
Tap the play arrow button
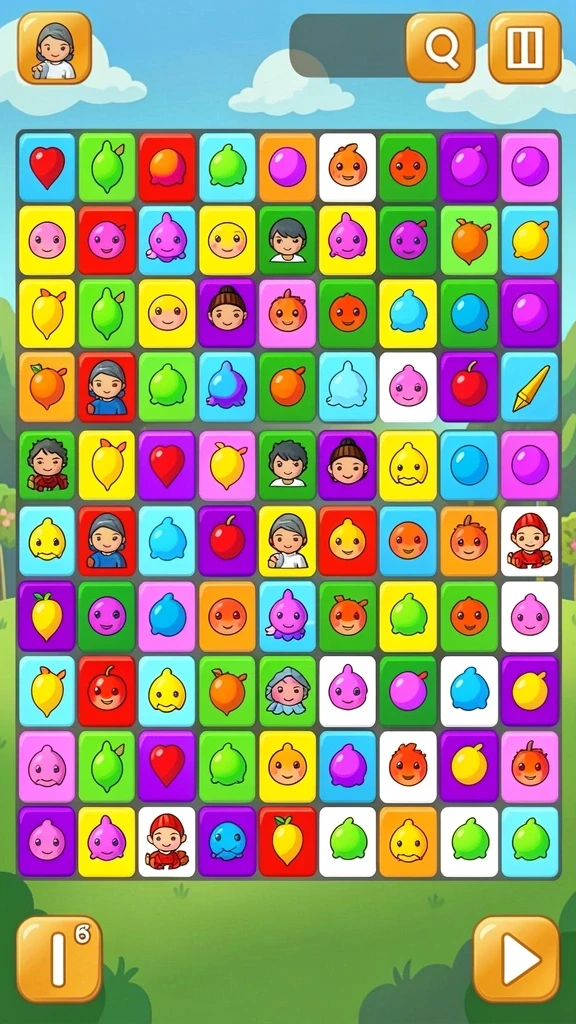coord(517,959)
